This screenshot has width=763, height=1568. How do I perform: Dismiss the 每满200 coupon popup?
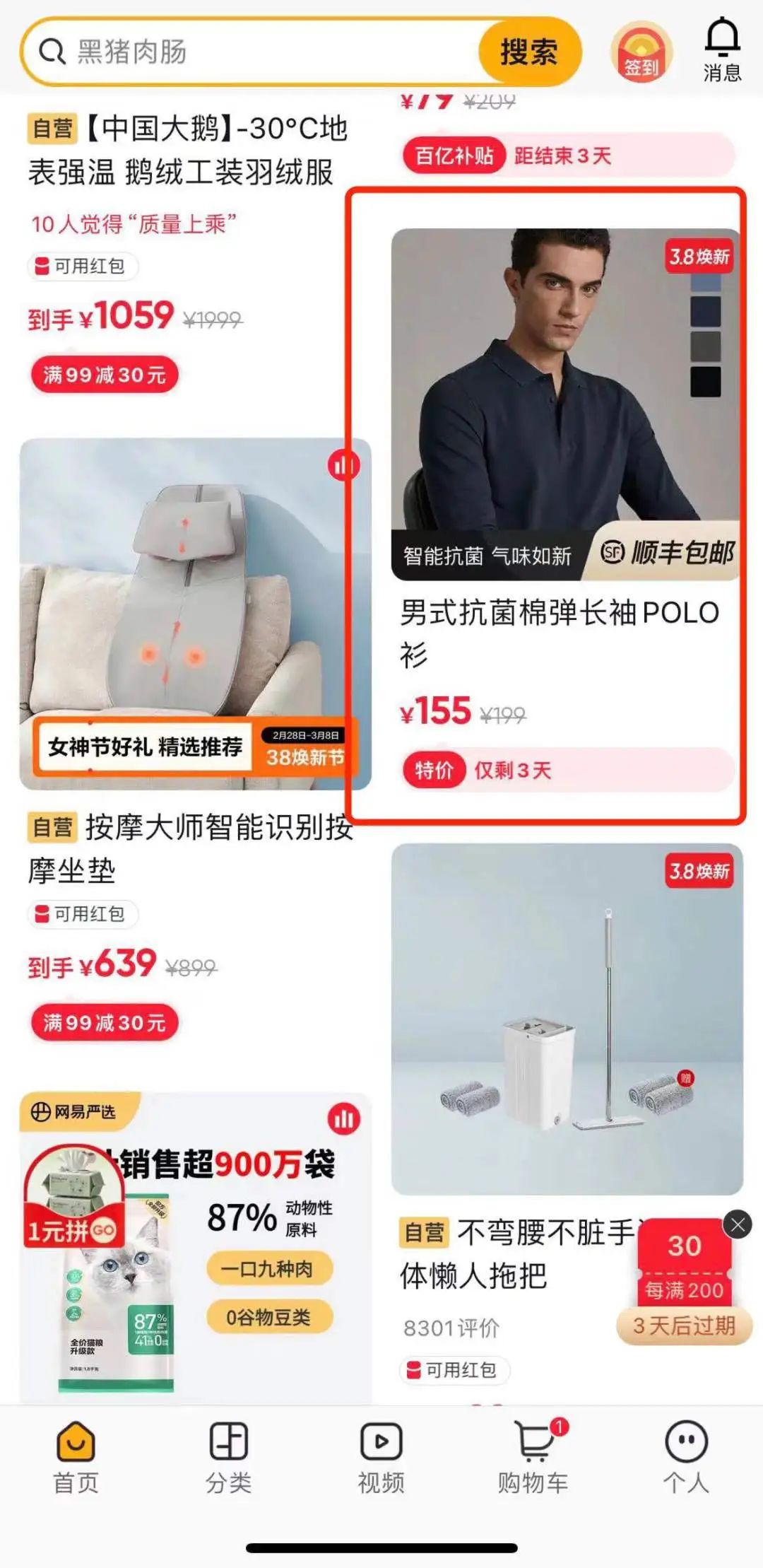[x=738, y=1224]
